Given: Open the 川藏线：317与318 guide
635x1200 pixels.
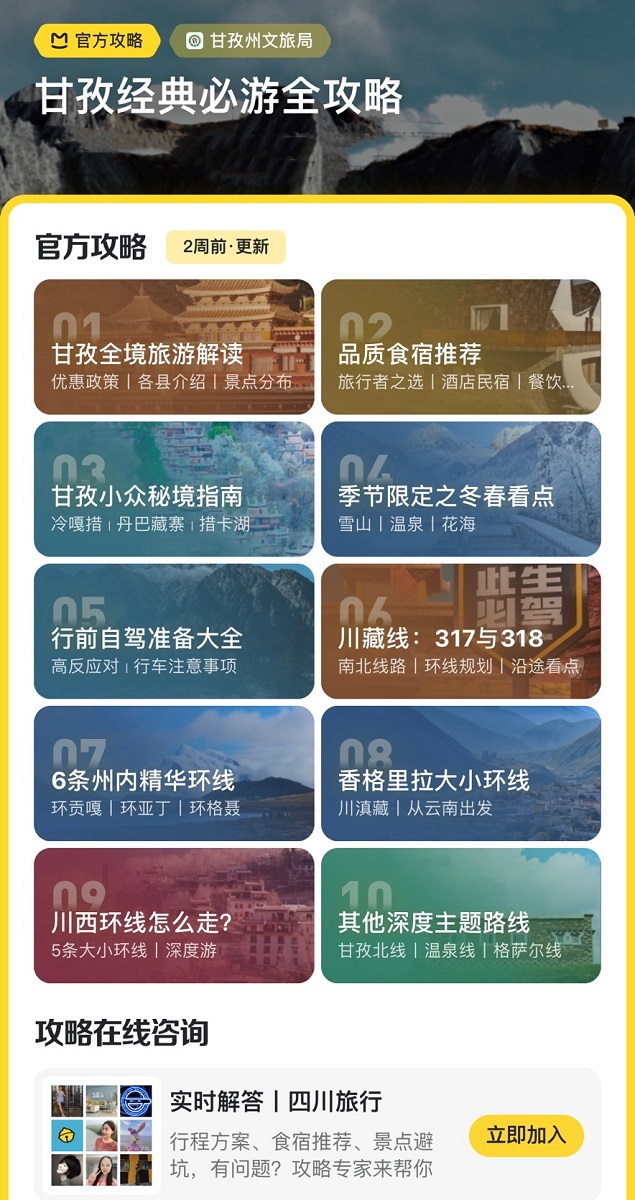Looking at the screenshot, I should [x=461, y=631].
